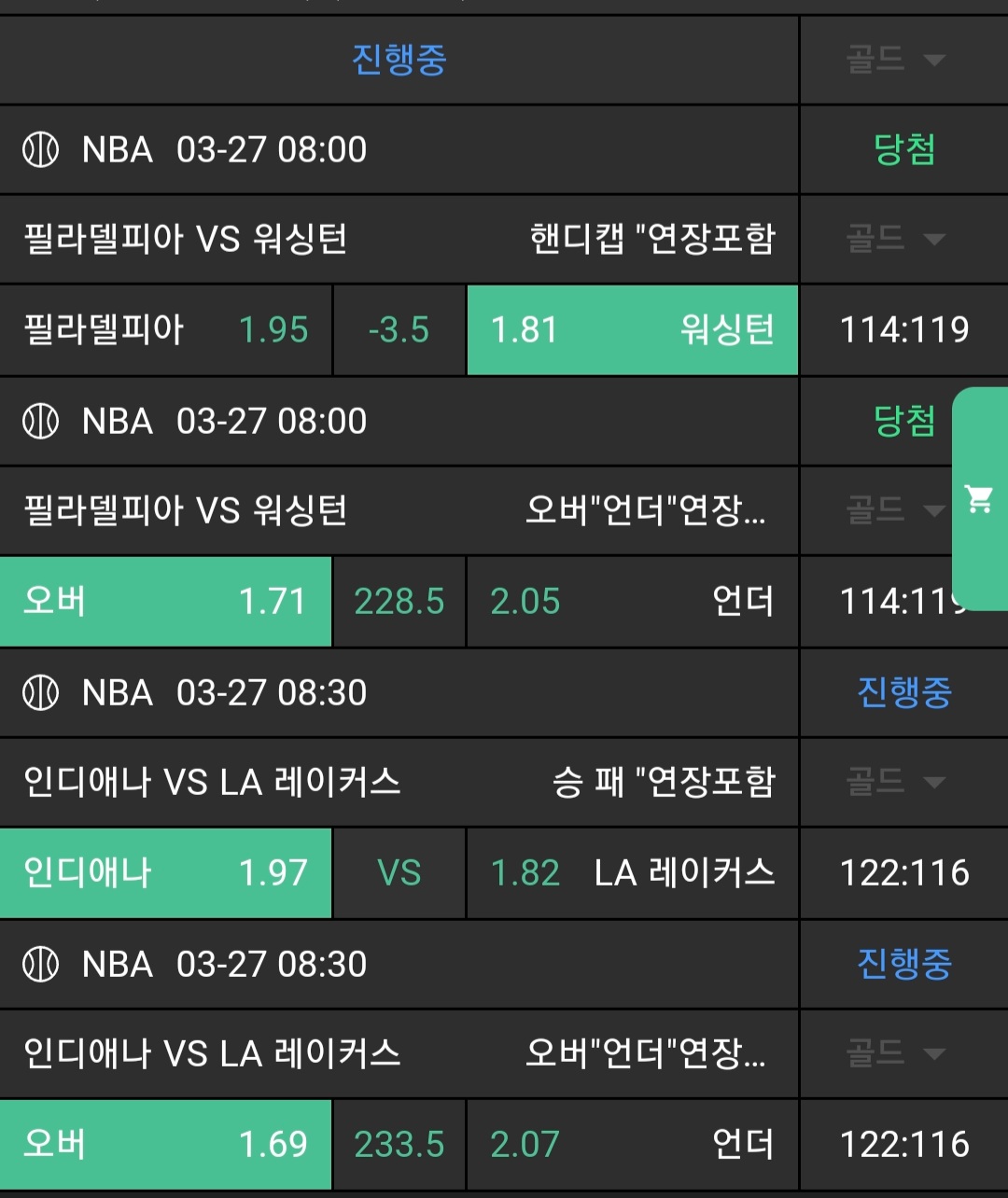Tap 언더 2.07 on the 233.5 line
The image size is (1008, 1198).
tap(632, 1145)
